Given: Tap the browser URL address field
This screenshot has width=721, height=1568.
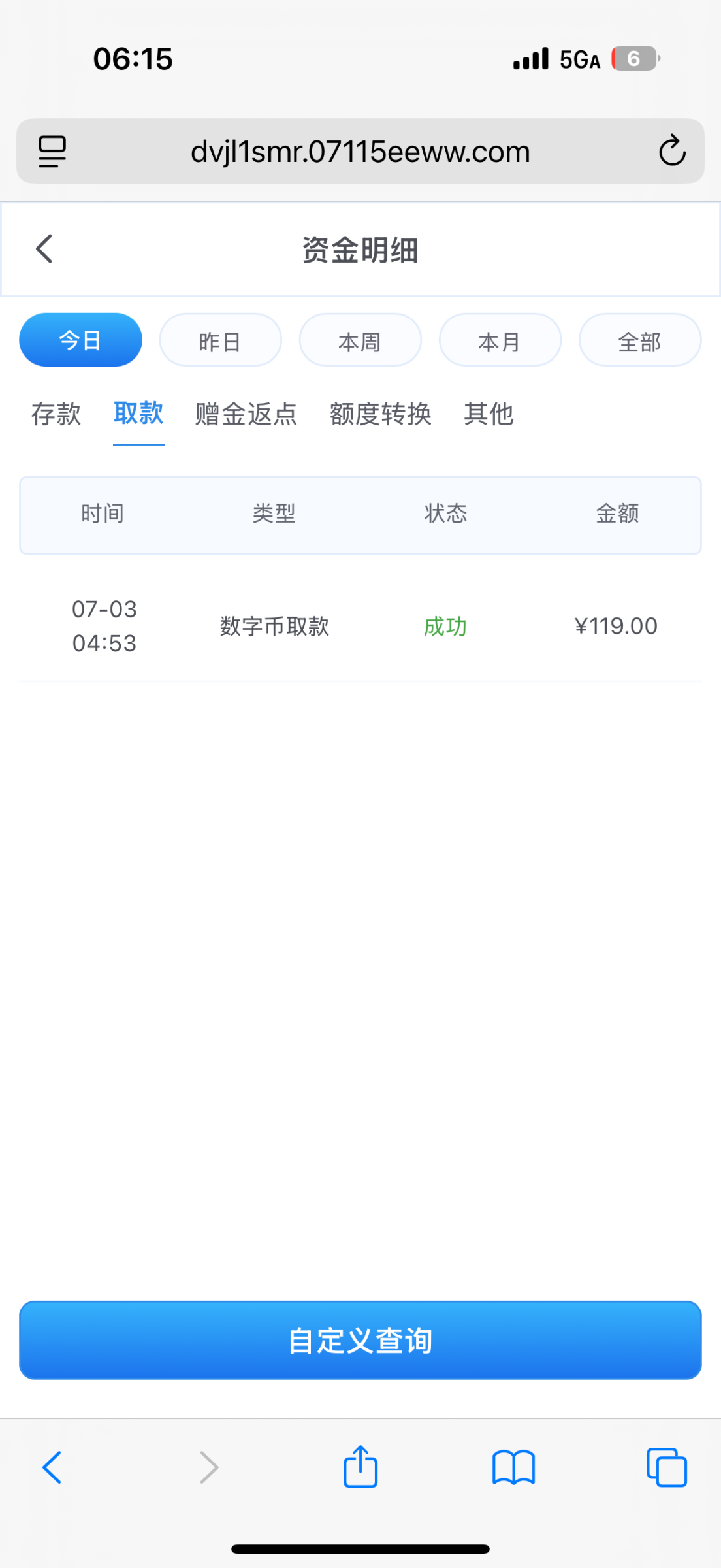Looking at the screenshot, I should (360, 151).
